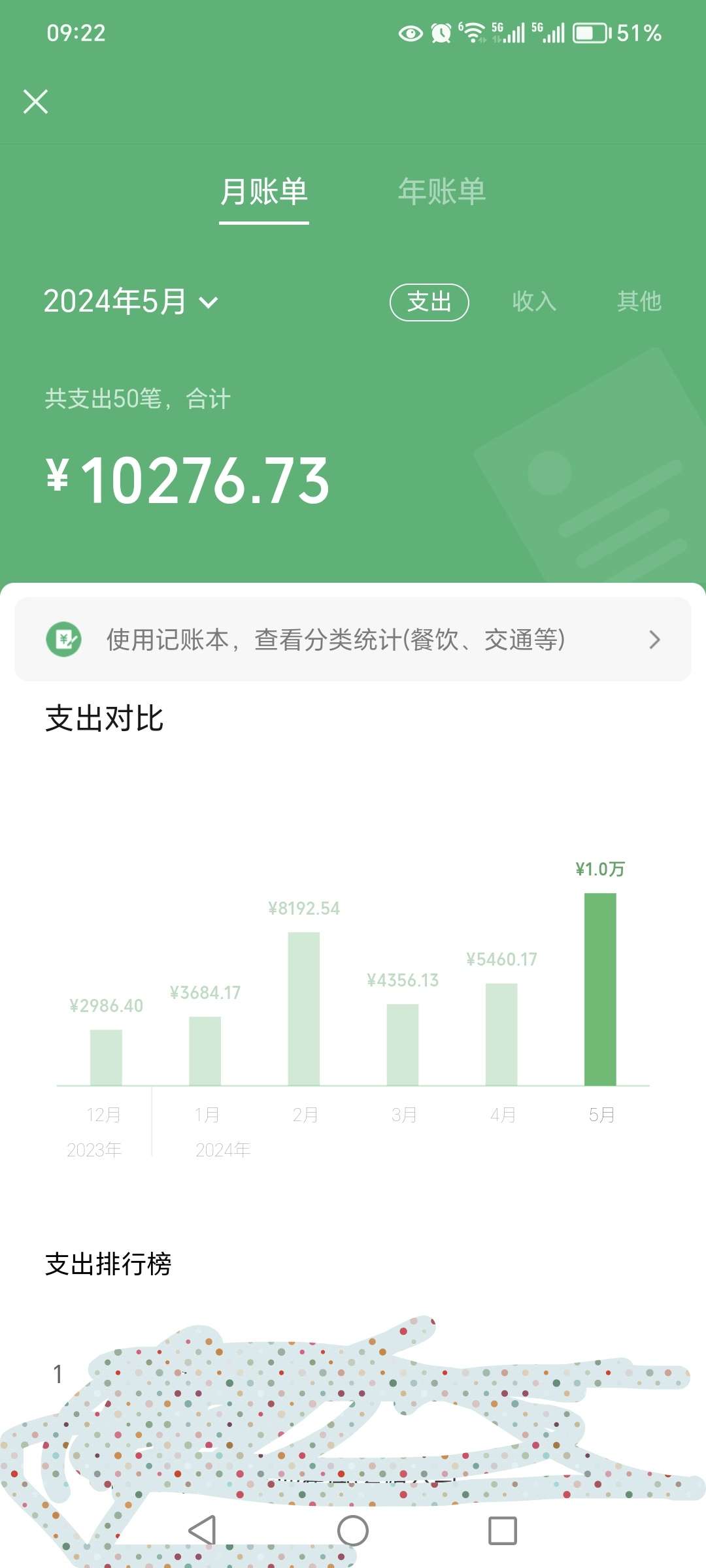Open the 2024年5月 month dropdown
706x1568 pixels.
click(x=131, y=302)
